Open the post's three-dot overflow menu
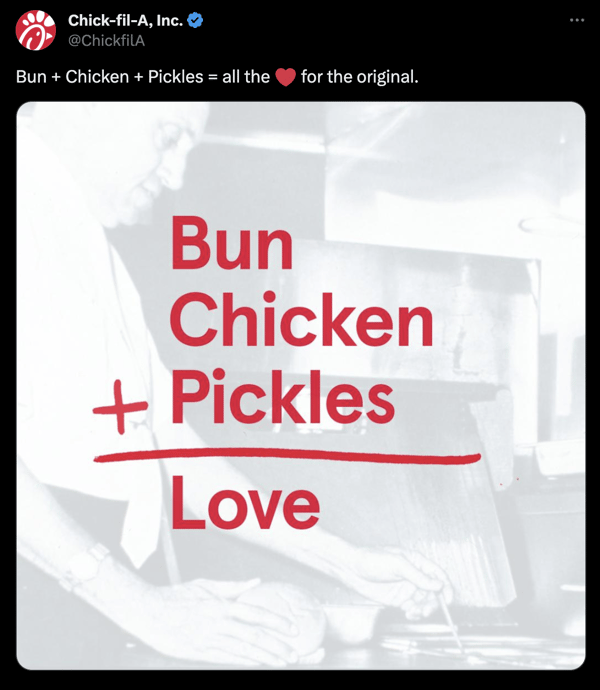The width and height of the screenshot is (600, 690). [x=576, y=20]
